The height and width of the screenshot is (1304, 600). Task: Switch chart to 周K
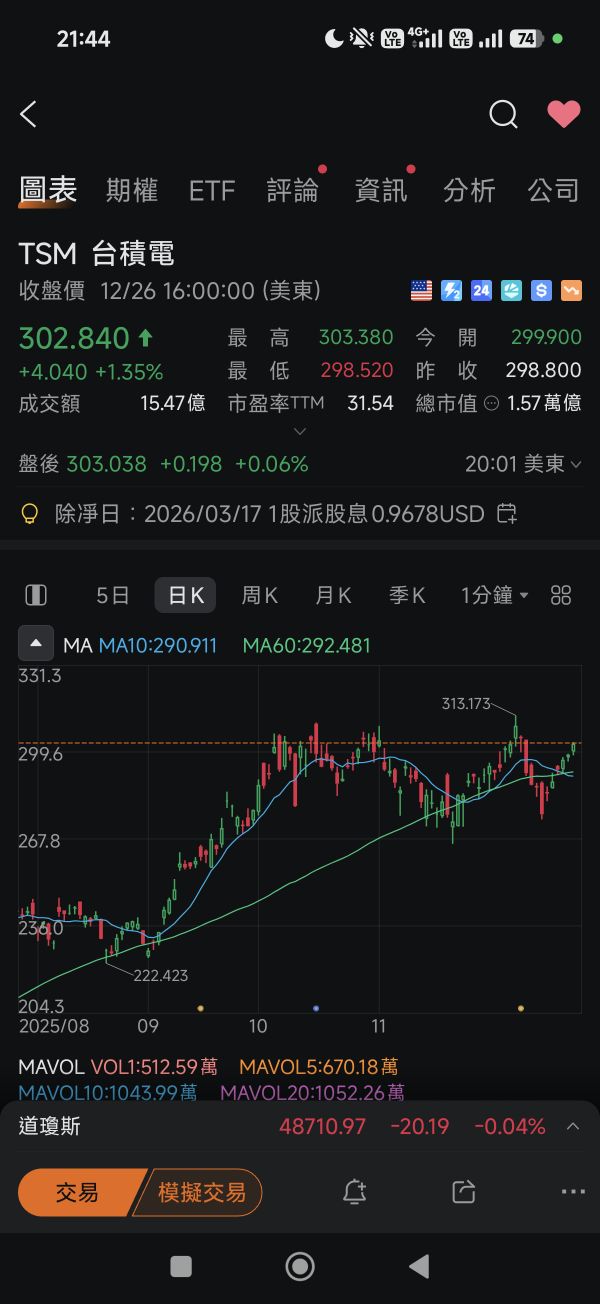(259, 595)
